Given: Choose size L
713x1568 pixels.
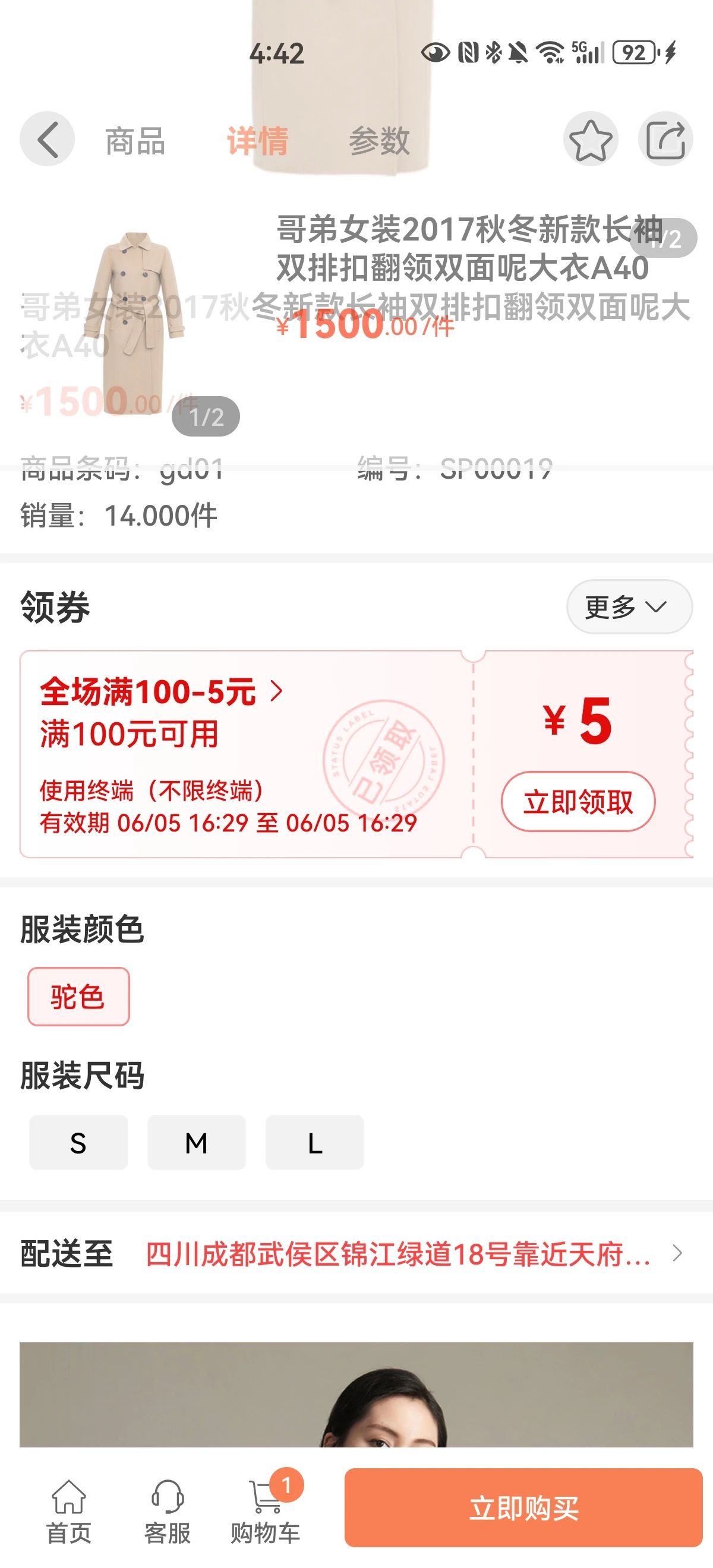Looking at the screenshot, I should [314, 1143].
